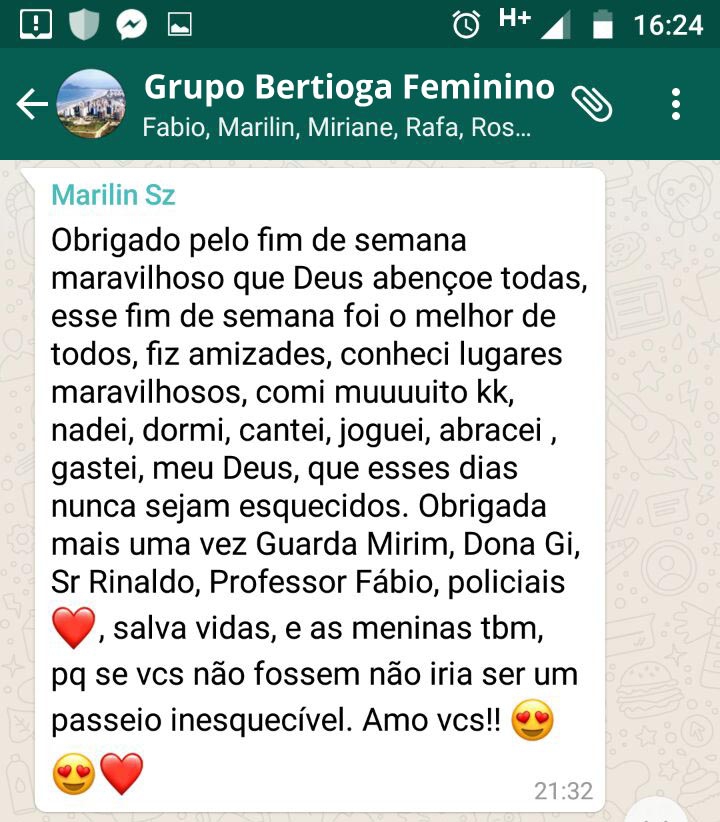Screen dimensions: 720x822
Task: Open the three-dot overflow menu
Action: [676, 104]
